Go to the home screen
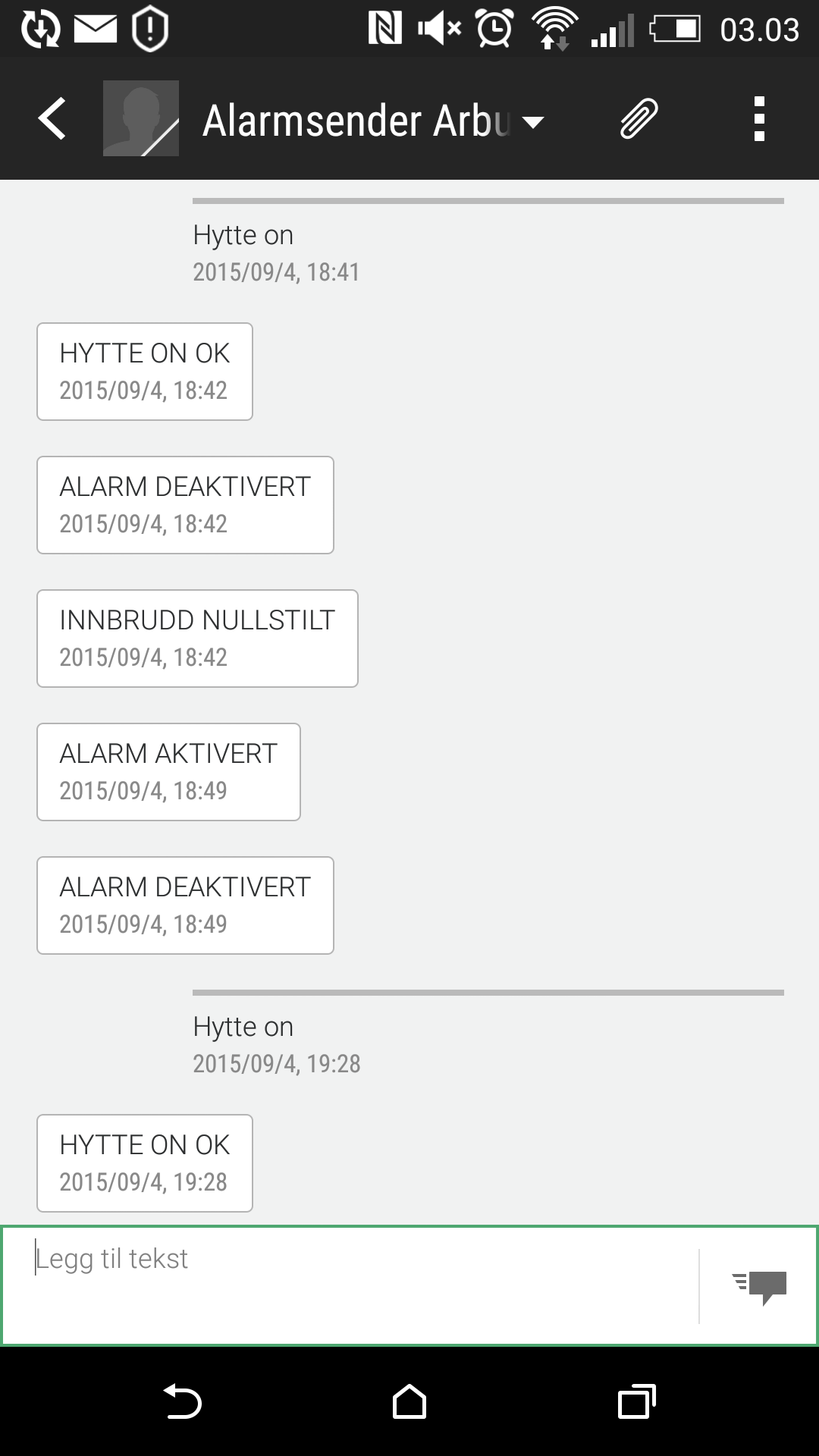 click(x=409, y=1402)
